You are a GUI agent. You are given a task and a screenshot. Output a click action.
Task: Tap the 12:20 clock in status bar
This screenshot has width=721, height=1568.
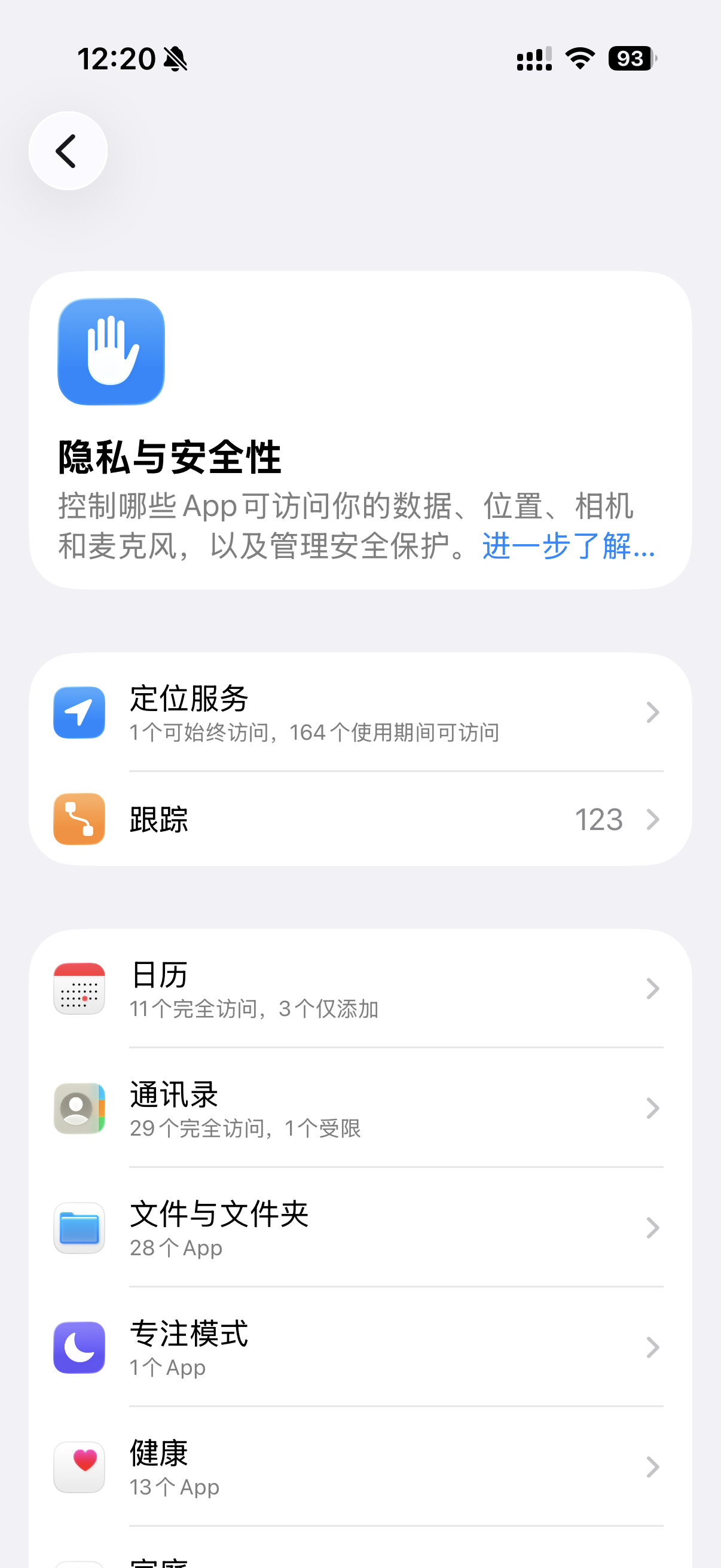coord(117,59)
